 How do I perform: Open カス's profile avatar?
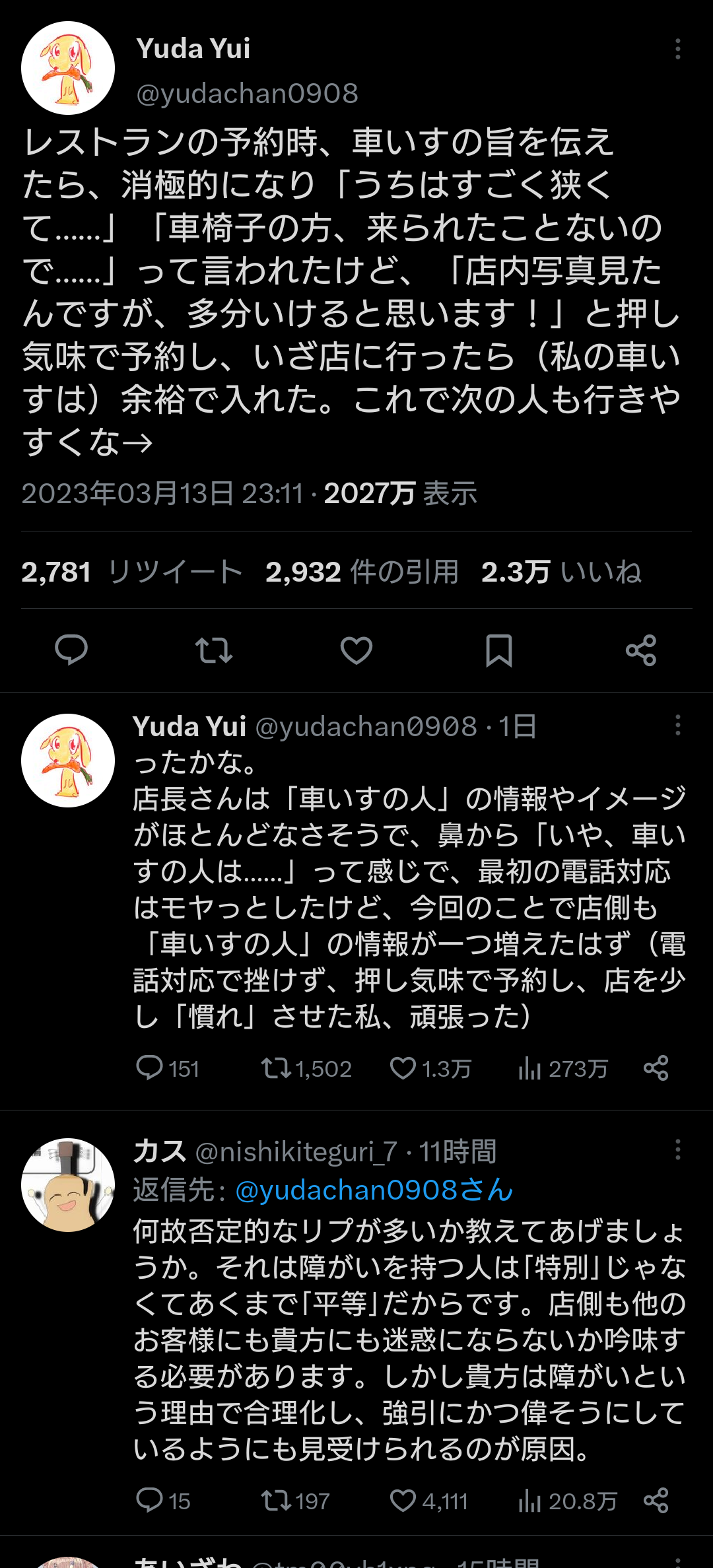(x=68, y=1184)
